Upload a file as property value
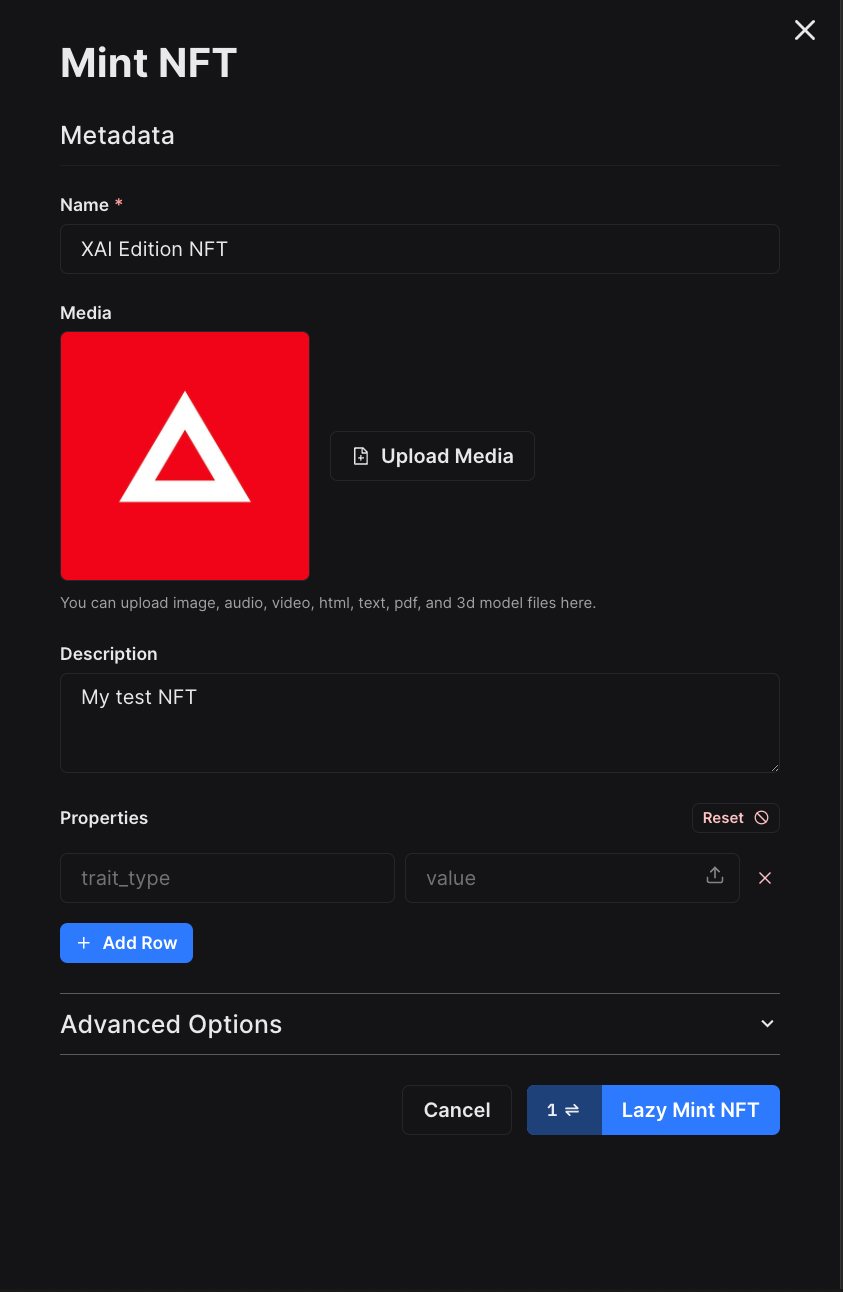 click(x=715, y=876)
